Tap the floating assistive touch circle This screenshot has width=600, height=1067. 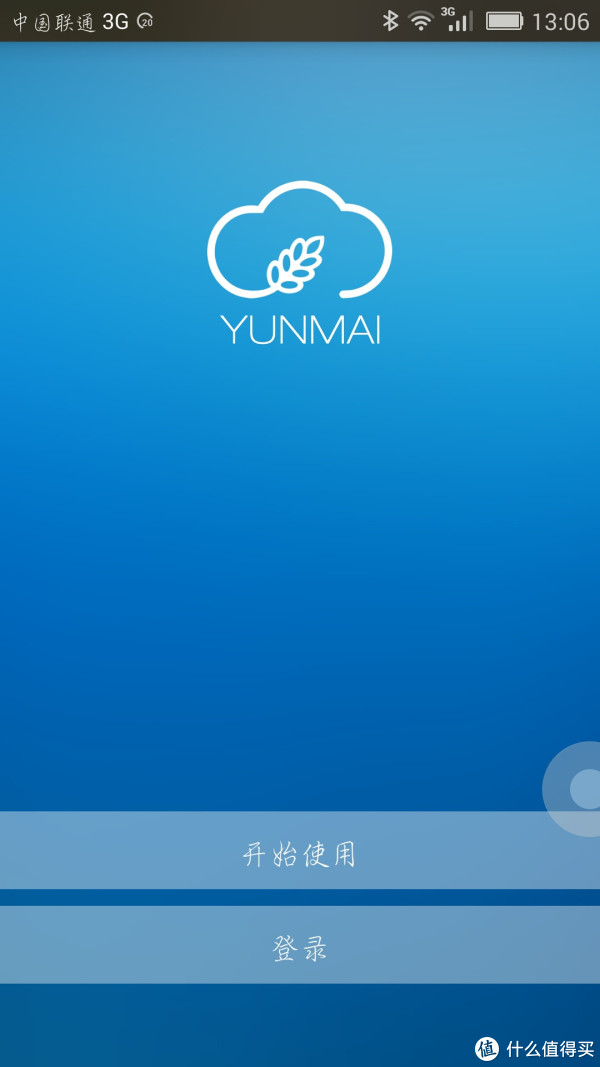click(581, 789)
